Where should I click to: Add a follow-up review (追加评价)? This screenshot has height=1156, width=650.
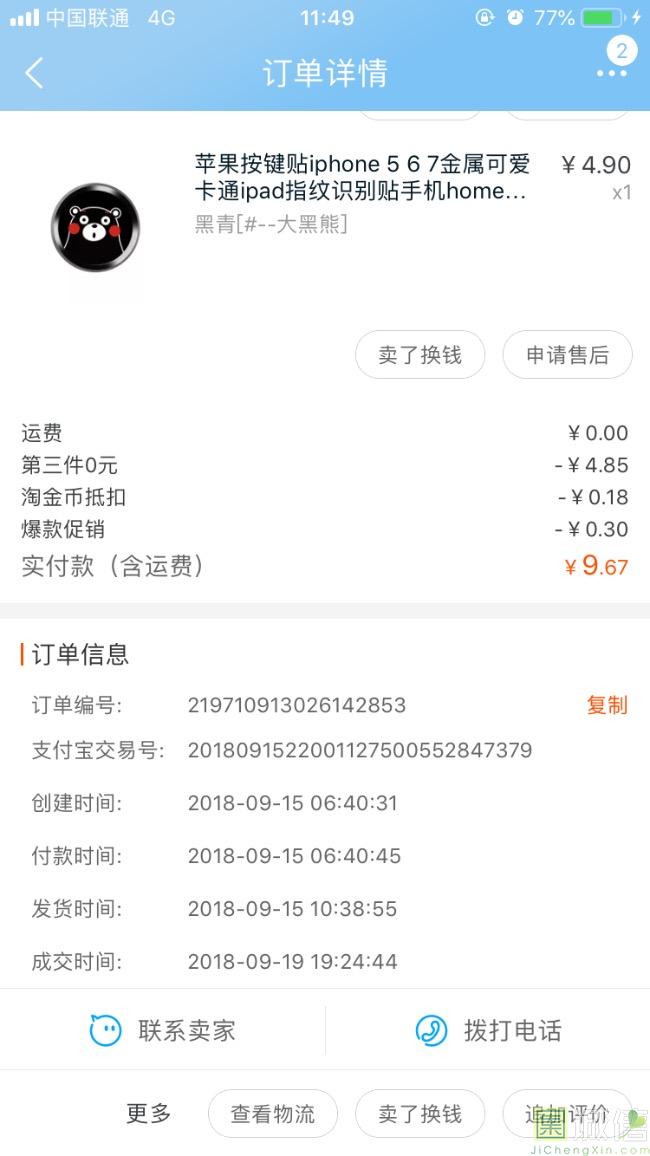pos(566,1114)
